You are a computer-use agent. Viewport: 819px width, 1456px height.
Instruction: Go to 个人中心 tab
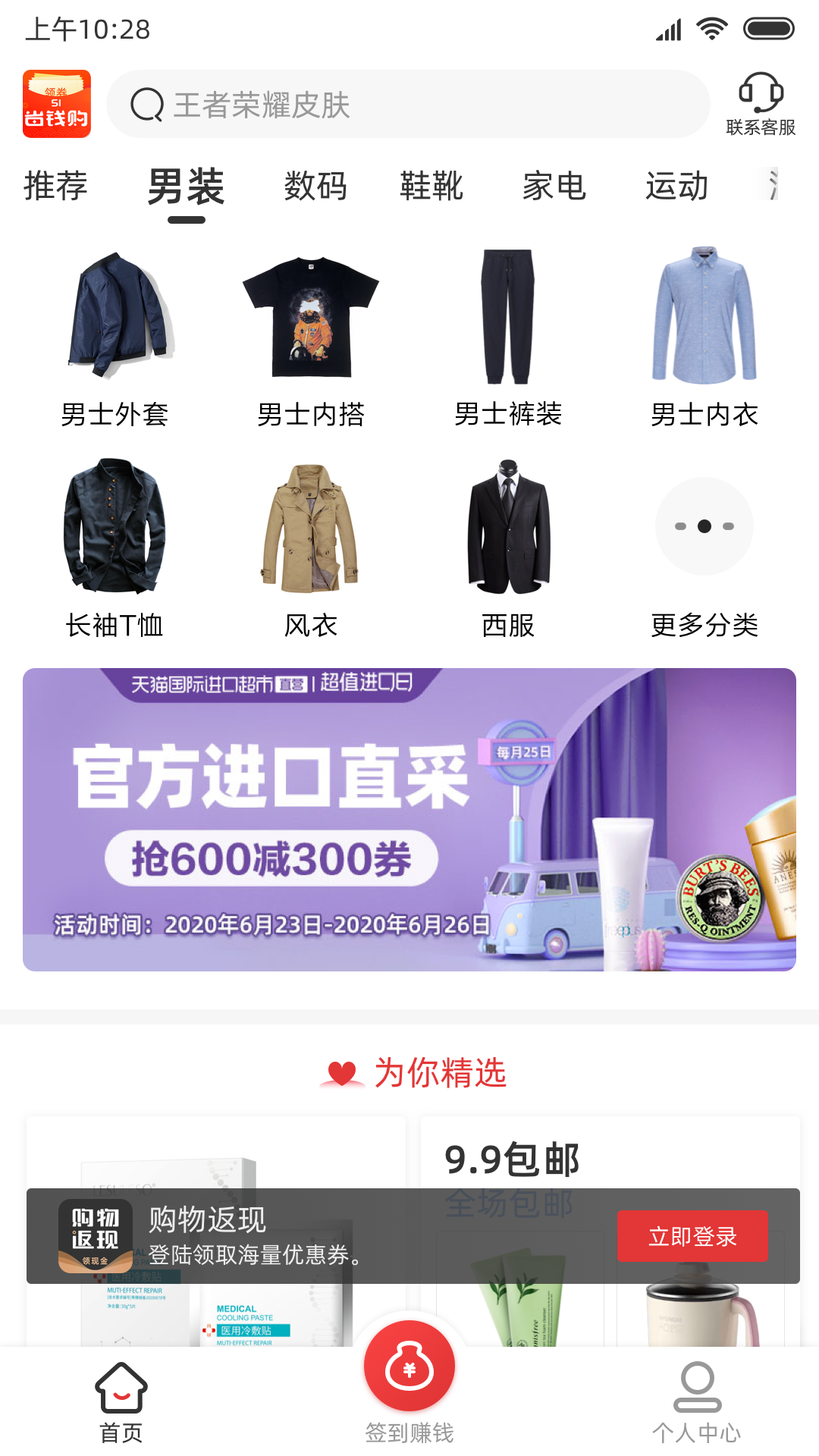697,1401
